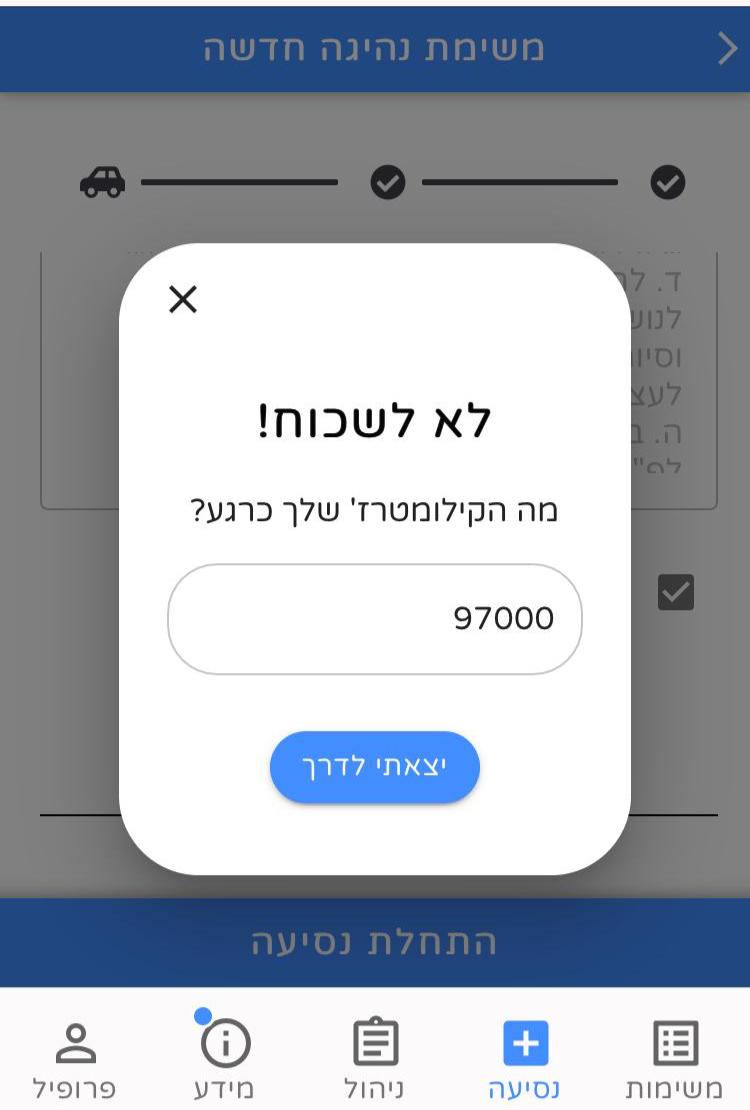Open the מידע info tab

[x=225, y=1059]
